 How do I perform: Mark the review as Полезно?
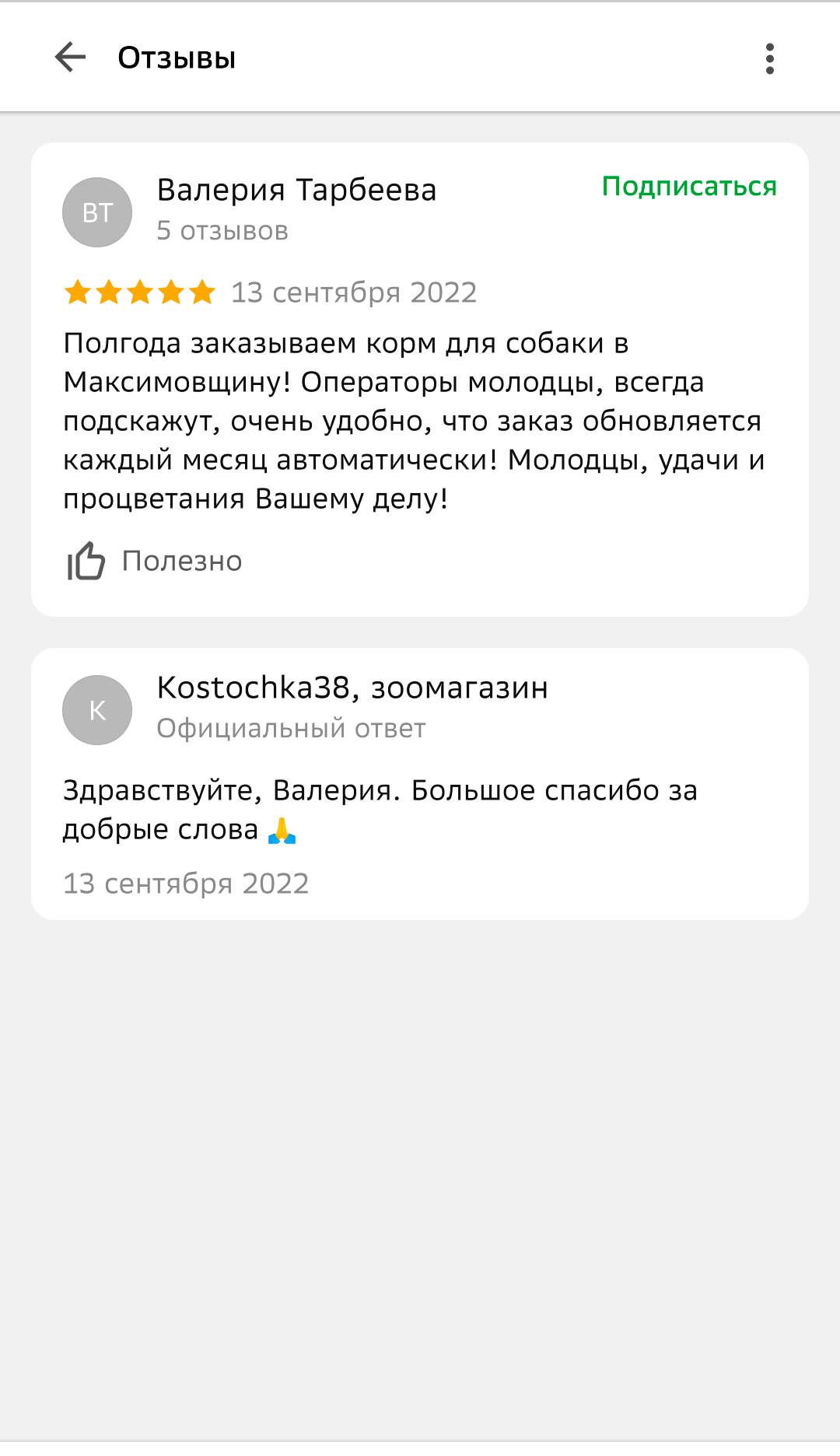tap(155, 561)
